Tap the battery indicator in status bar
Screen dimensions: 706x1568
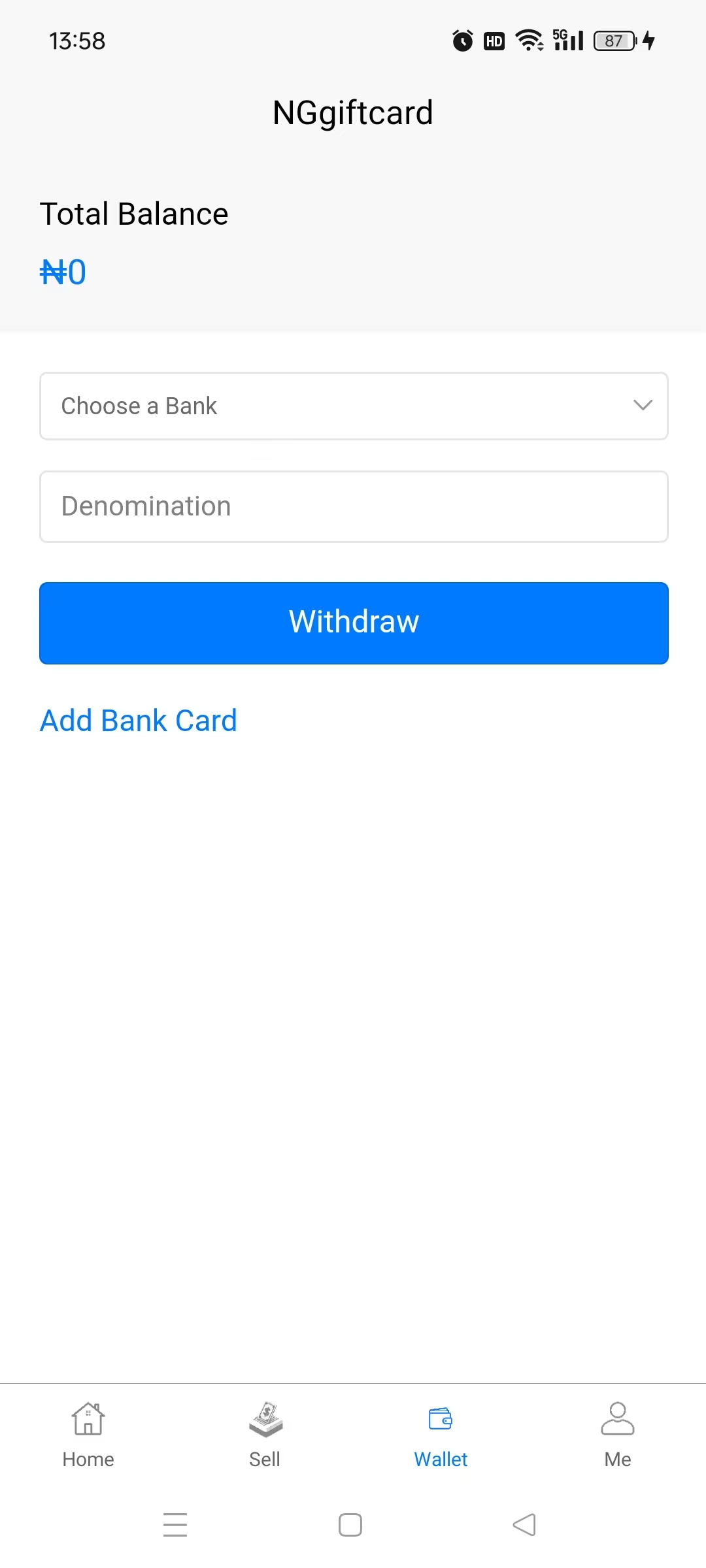pyautogui.click(x=613, y=41)
